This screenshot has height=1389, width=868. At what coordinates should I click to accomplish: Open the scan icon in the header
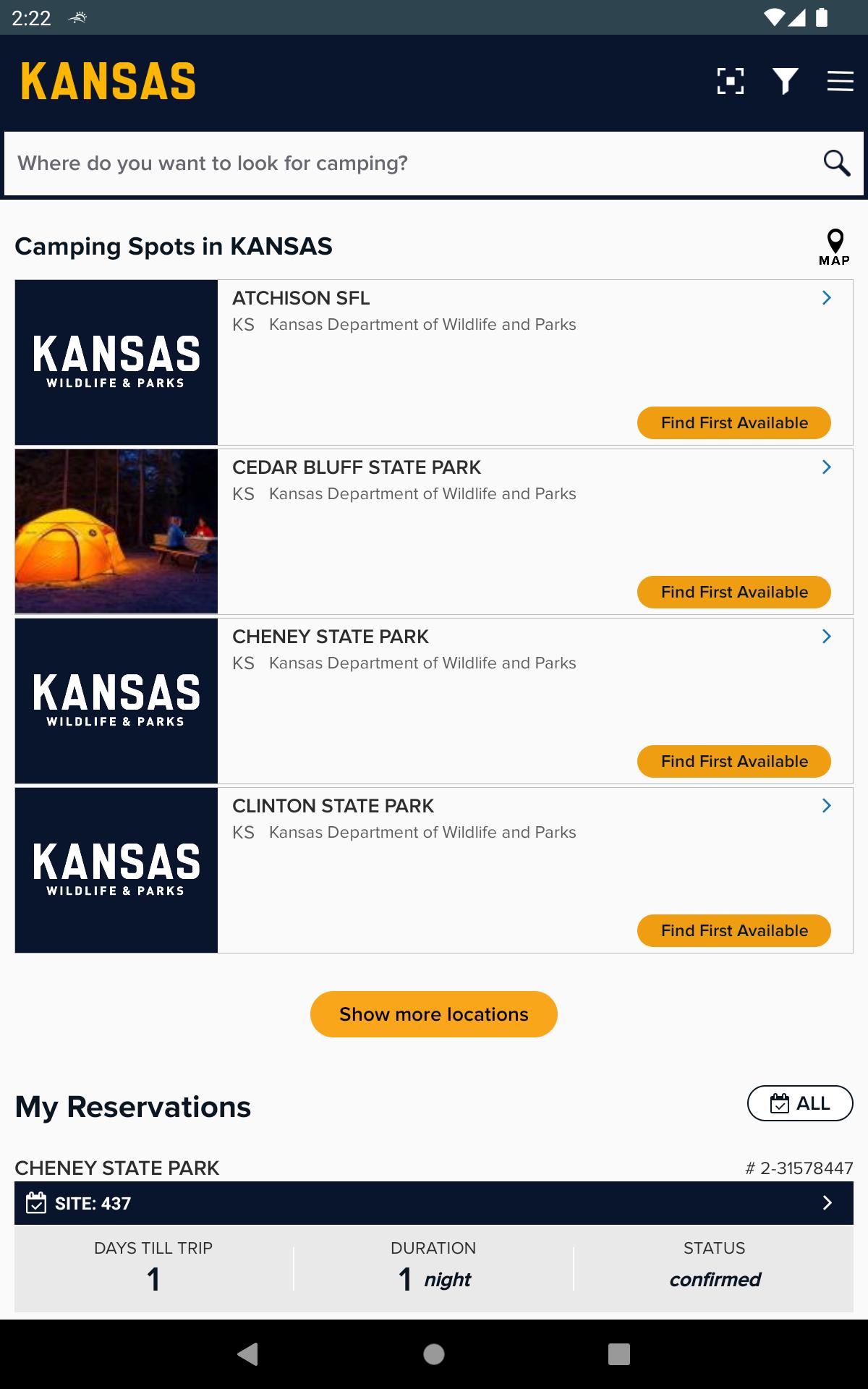pos(730,81)
